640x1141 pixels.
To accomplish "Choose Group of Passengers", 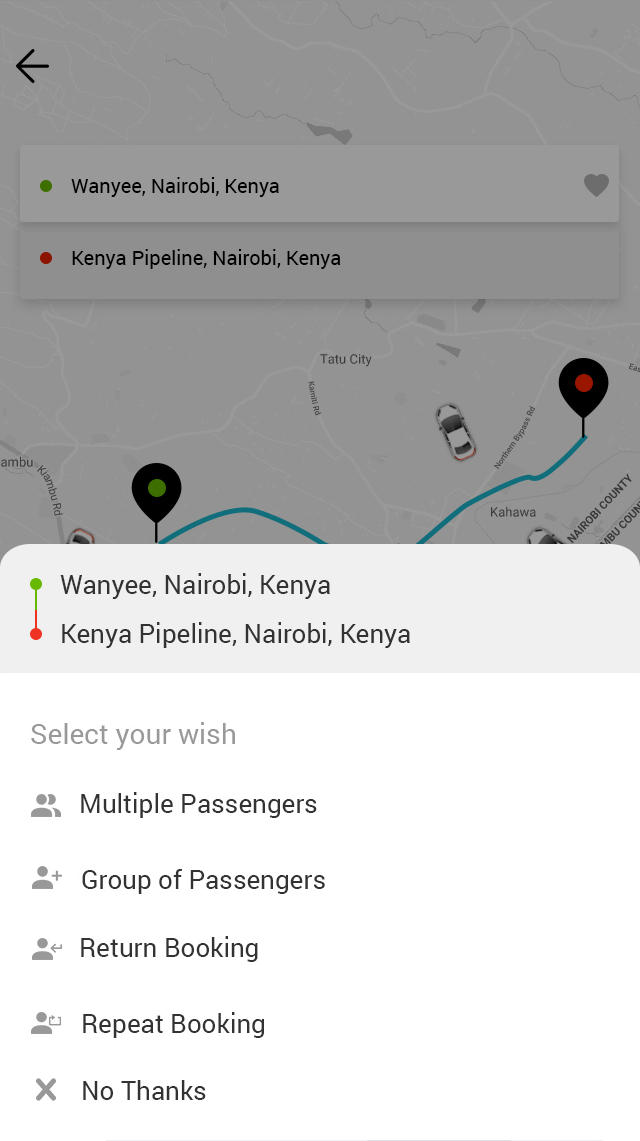I will pyautogui.click(x=203, y=880).
